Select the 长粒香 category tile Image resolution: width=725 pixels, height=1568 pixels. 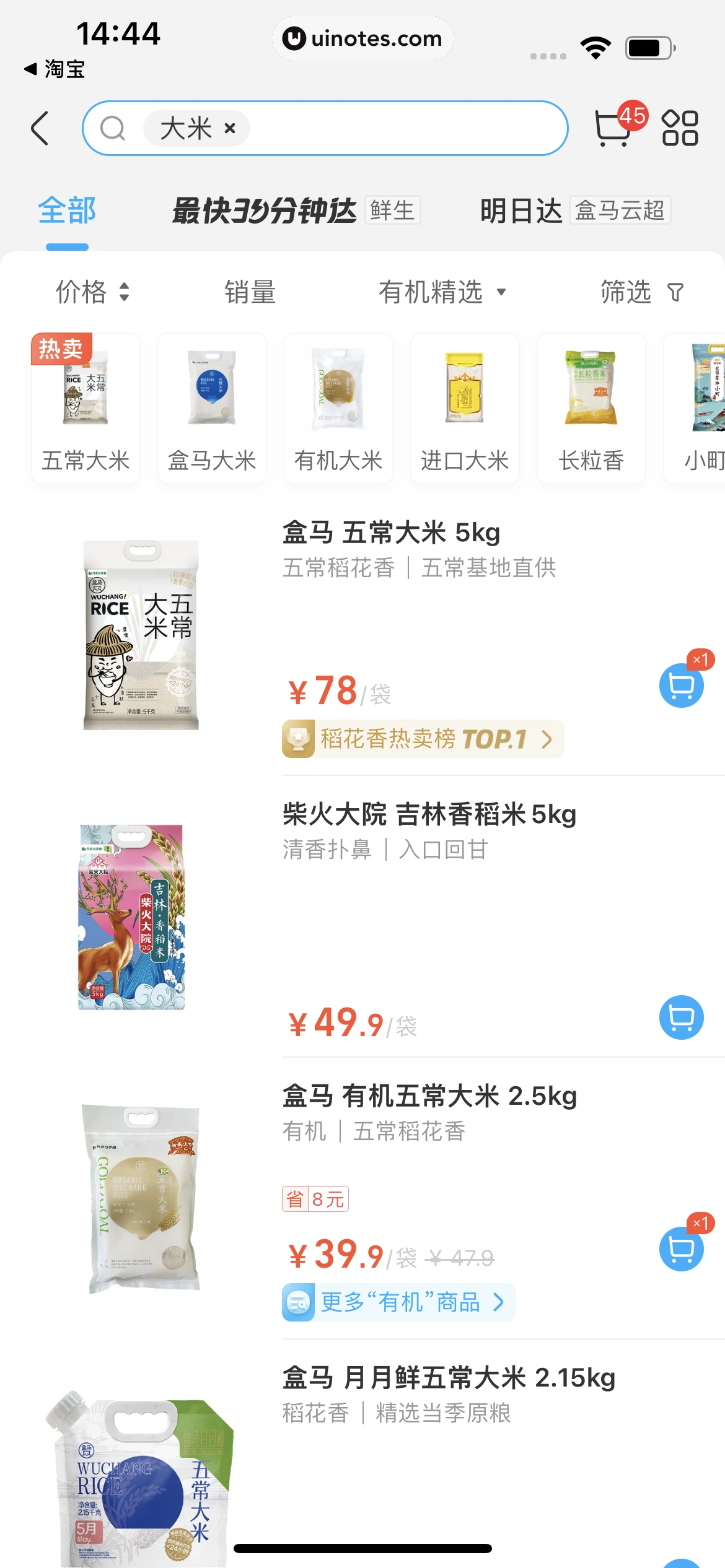(x=591, y=409)
